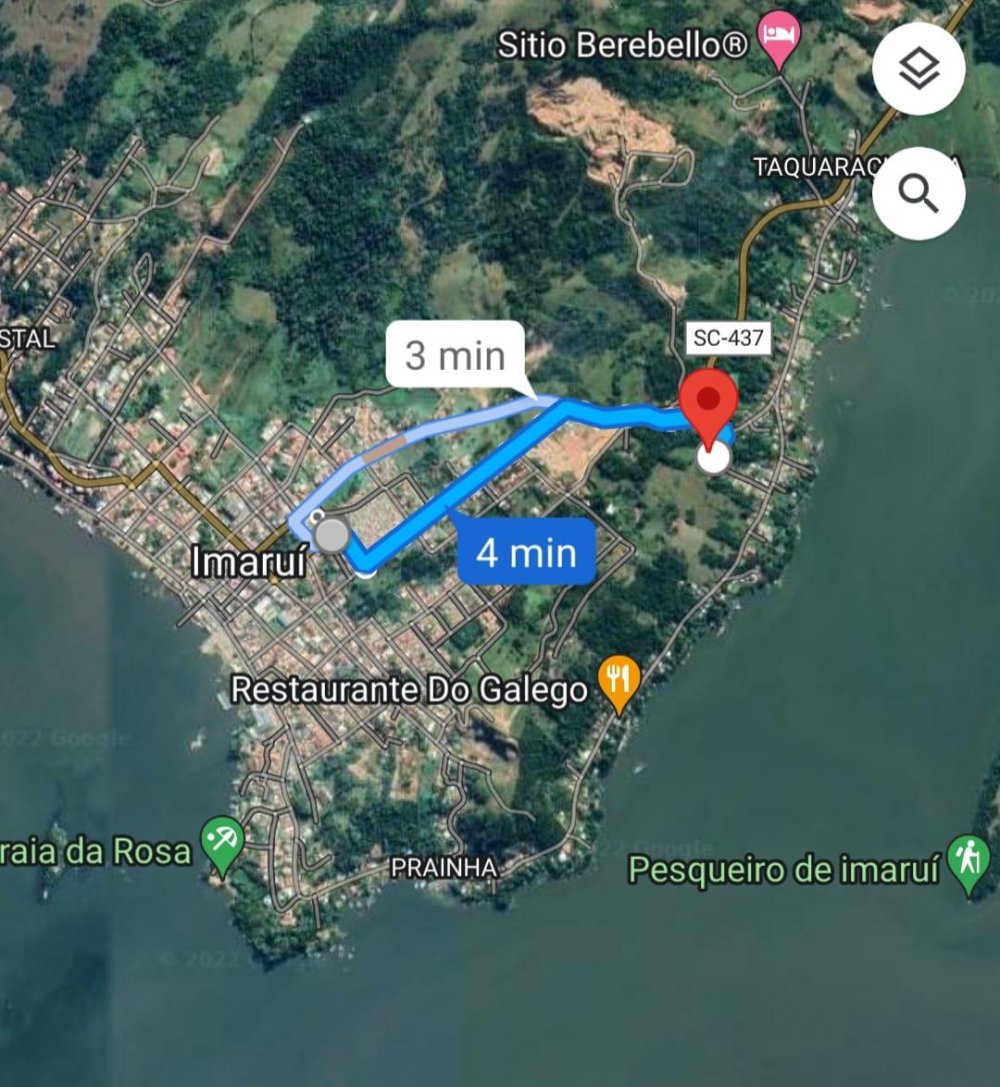Tap the red destination pin
Screen dimensions: 1000x1087
(708, 400)
